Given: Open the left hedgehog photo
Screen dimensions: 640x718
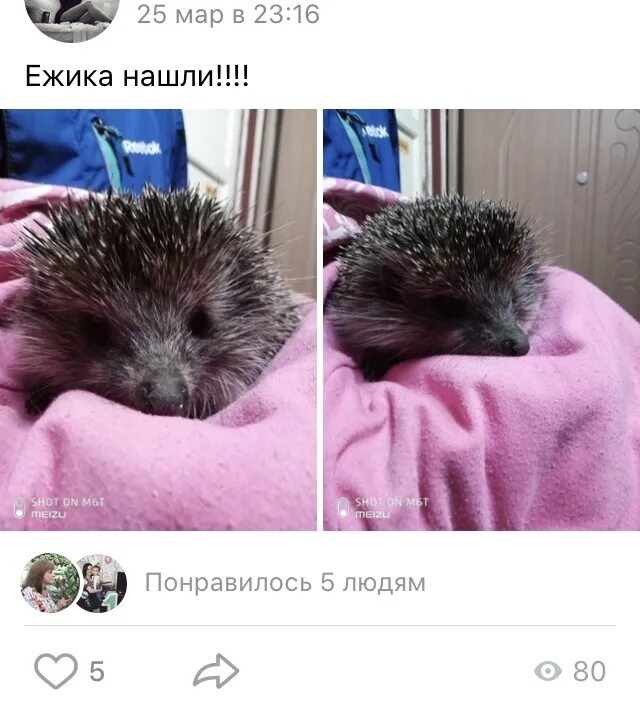Looking at the screenshot, I should click(x=158, y=320).
